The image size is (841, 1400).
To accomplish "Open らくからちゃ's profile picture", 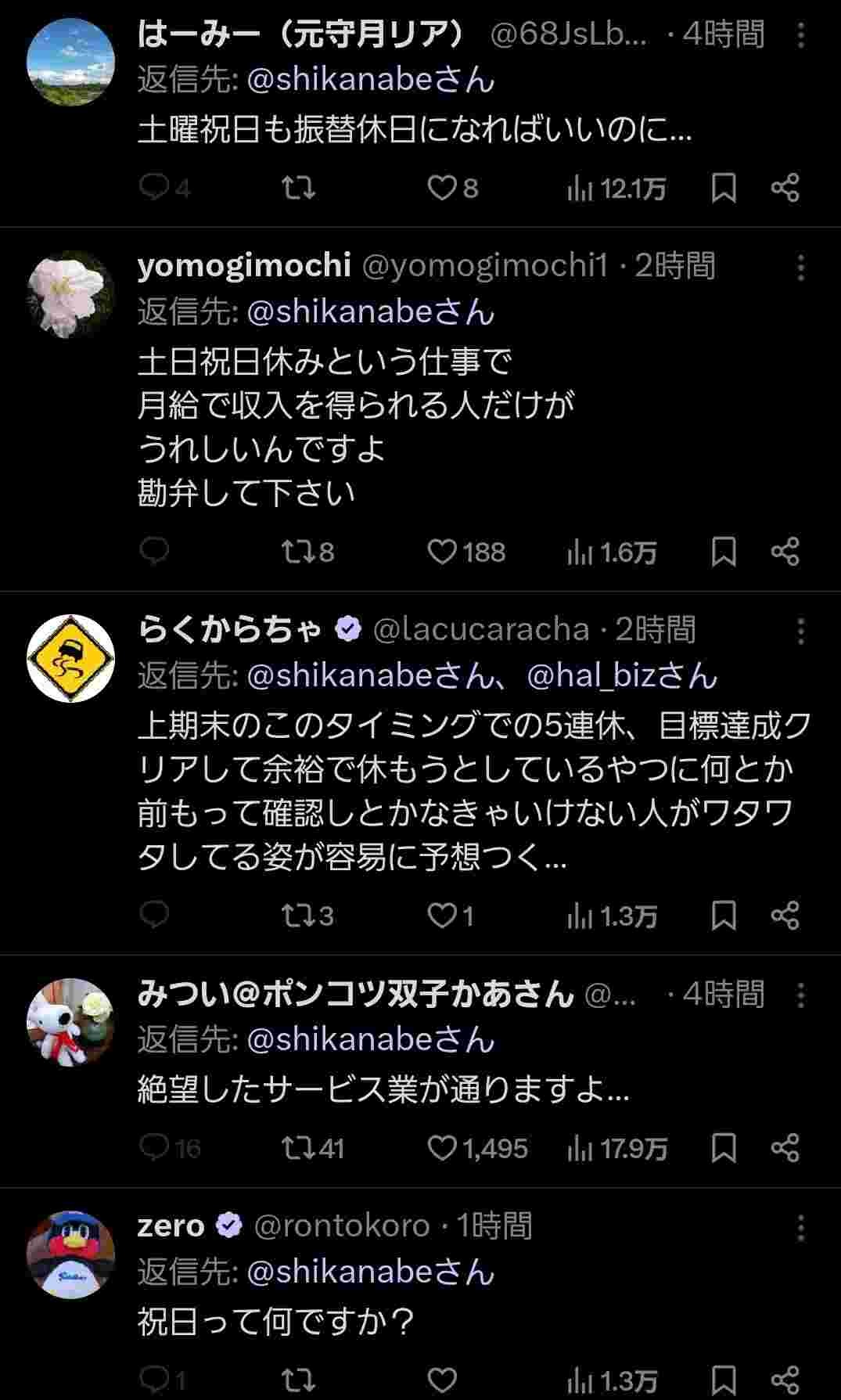I will [71, 658].
